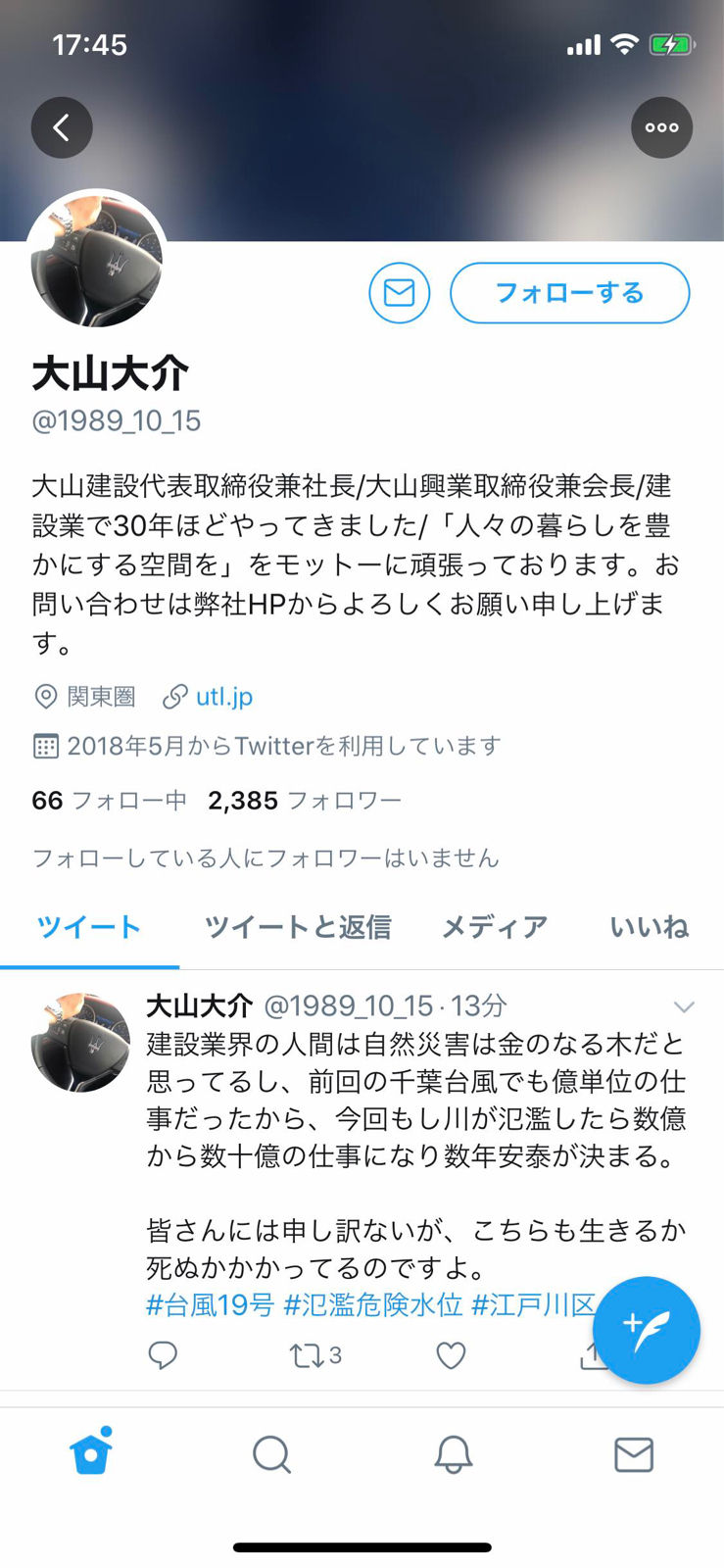Compose a new tweet
The height and width of the screenshot is (1568, 724).
647,1330
